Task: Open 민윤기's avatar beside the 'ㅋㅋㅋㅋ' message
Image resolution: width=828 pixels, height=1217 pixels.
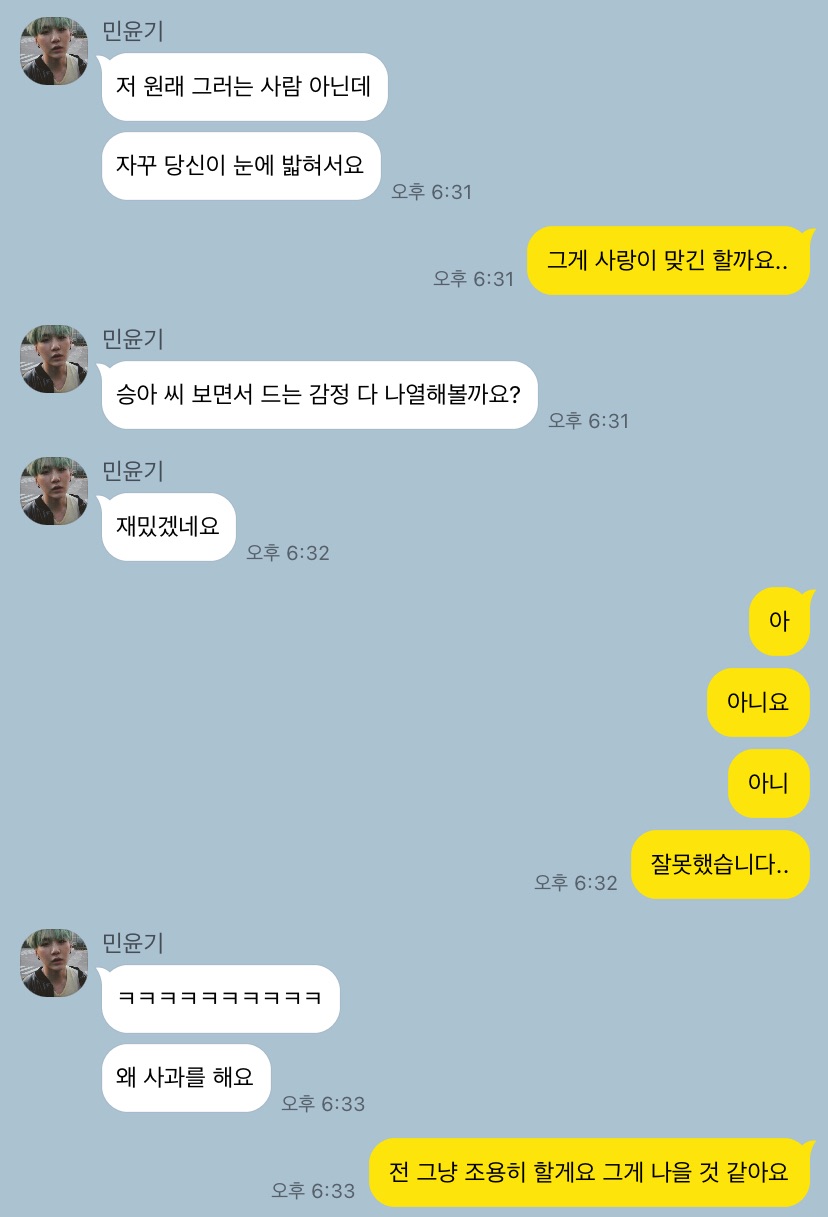Action: (x=54, y=963)
